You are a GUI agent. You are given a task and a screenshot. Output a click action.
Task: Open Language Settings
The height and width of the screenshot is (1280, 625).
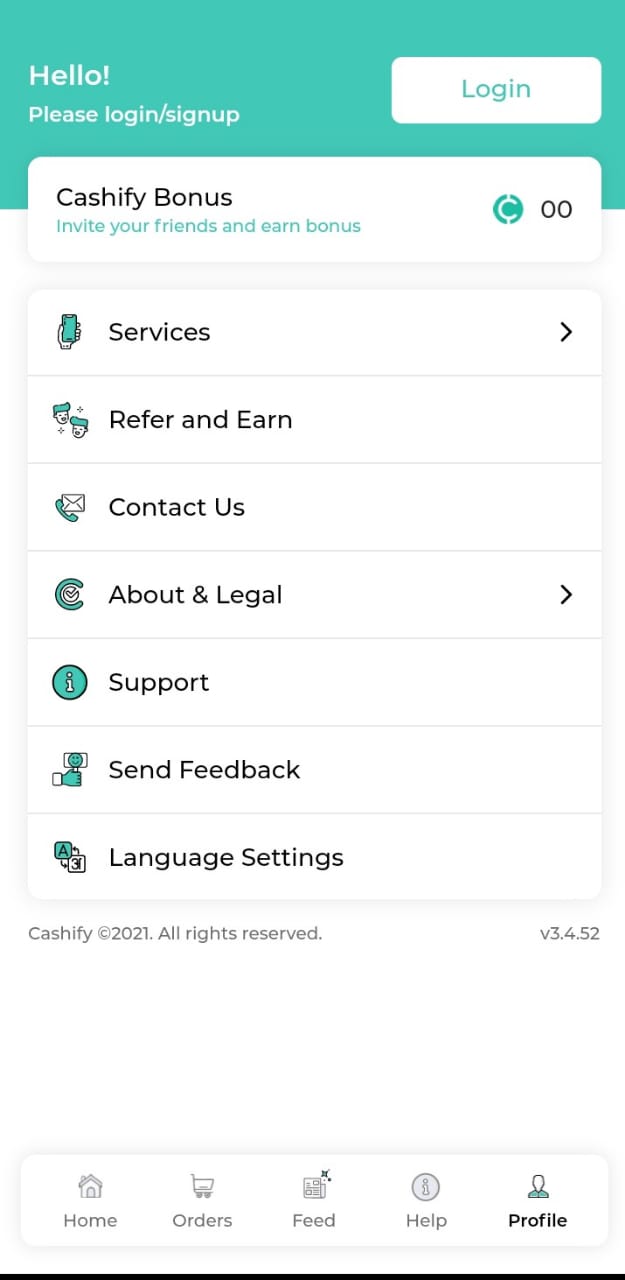[x=314, y=857]
